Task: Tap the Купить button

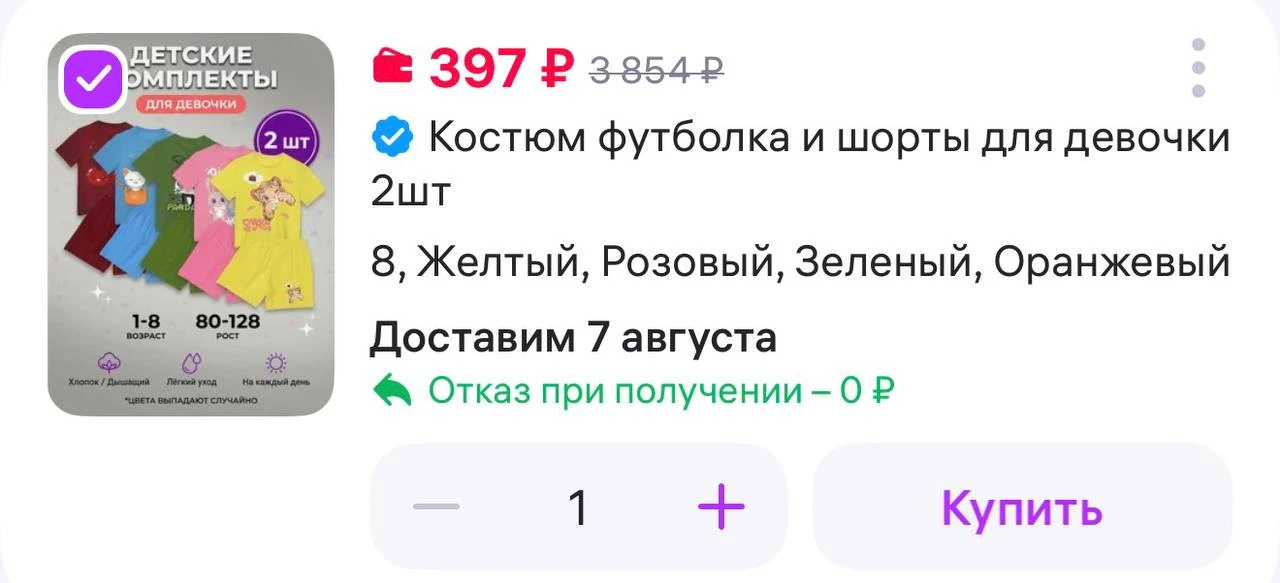Action: 1022,507
